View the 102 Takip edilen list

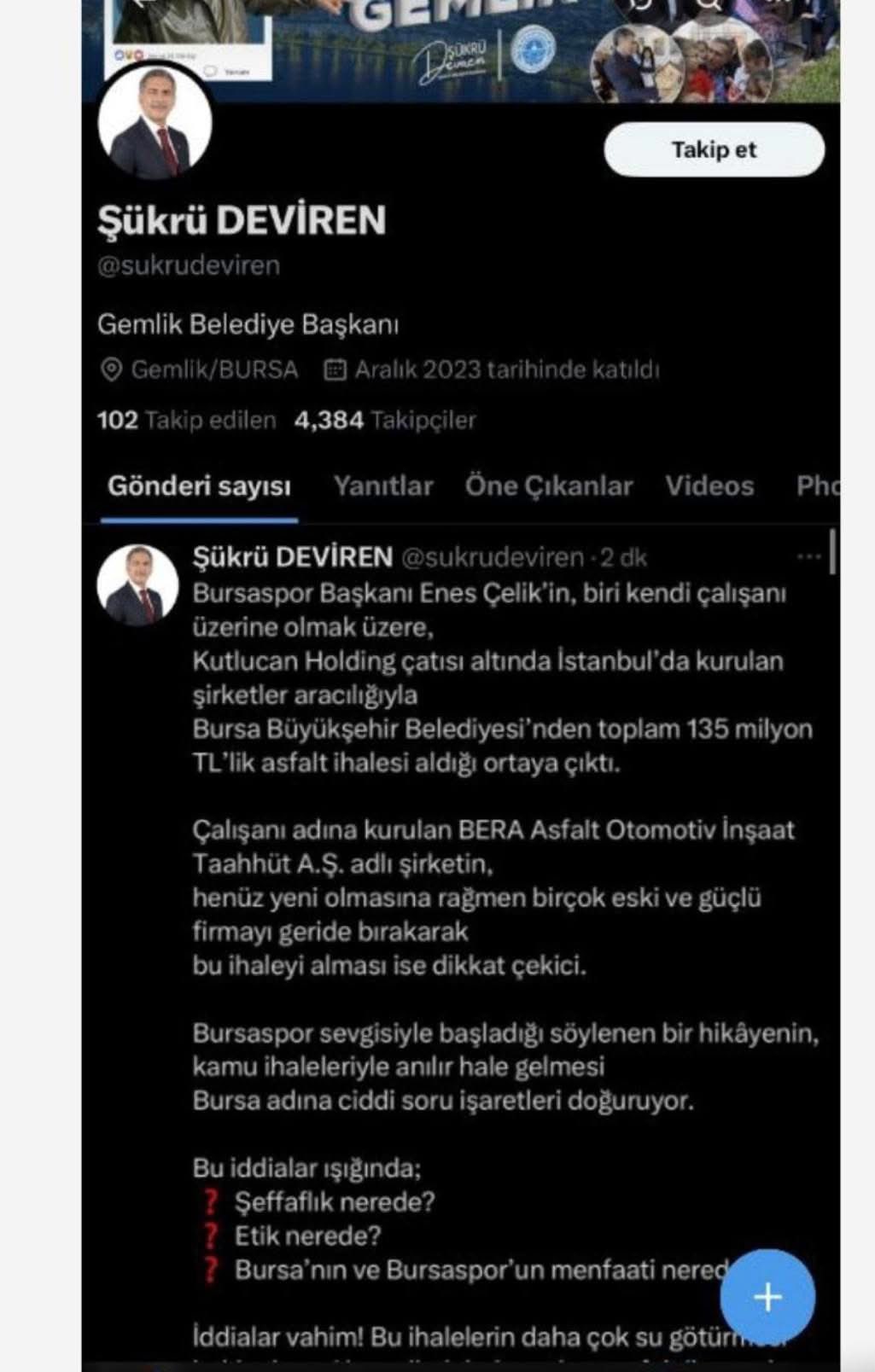[187, 420]
